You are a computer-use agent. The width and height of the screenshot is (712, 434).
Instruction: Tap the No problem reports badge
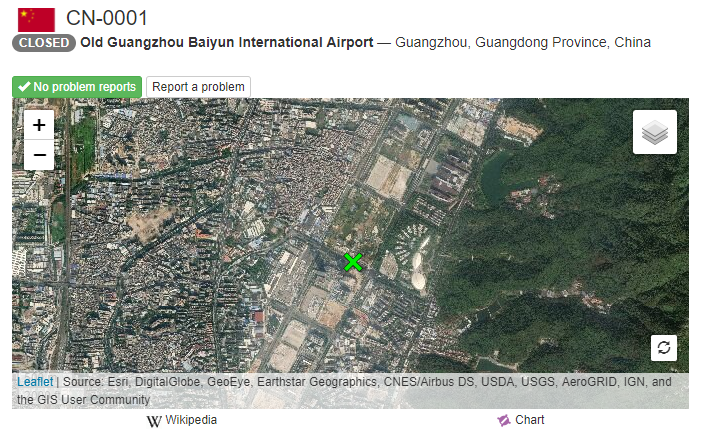click(x=77, y=87)
